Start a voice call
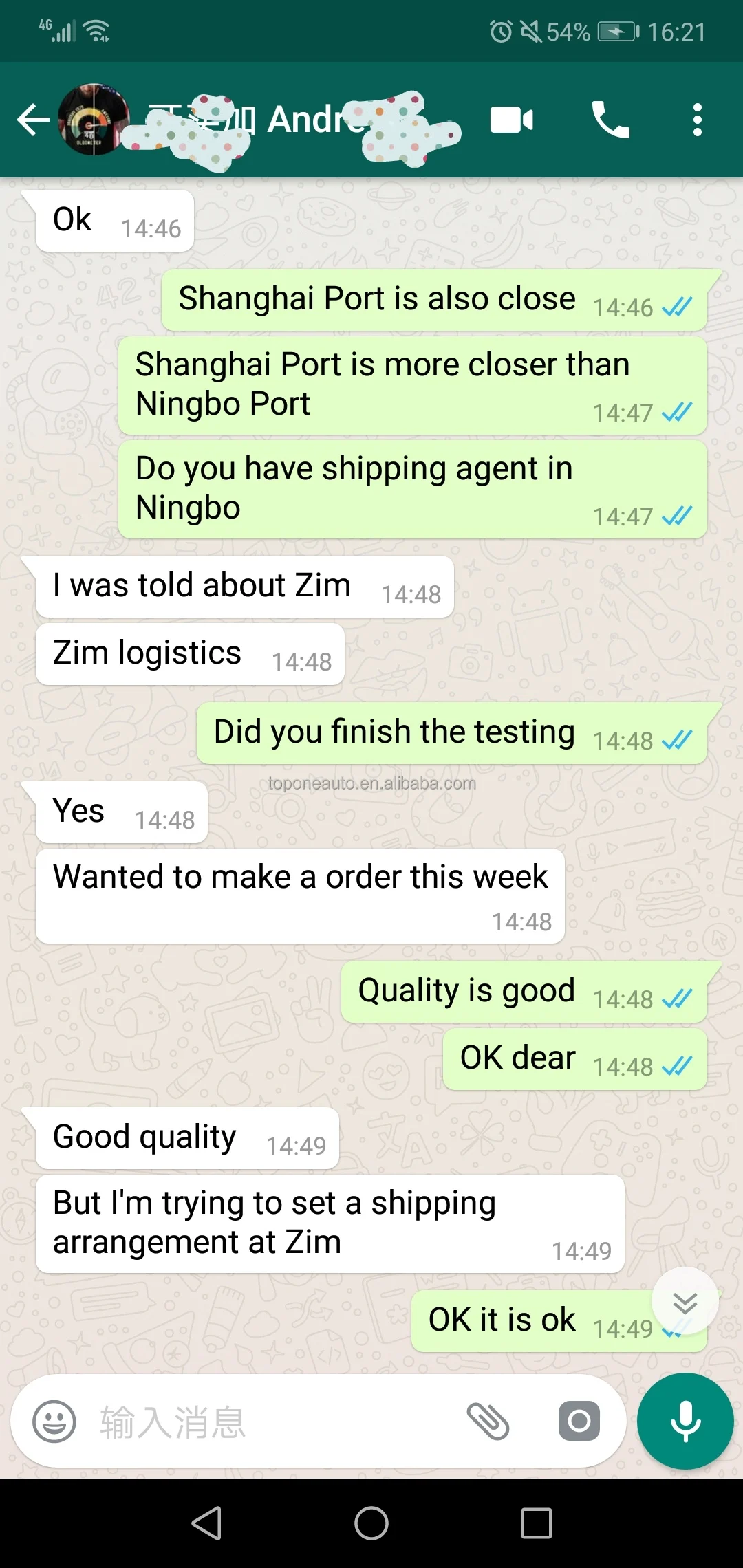This screenshot has height=1568, width=743. [x=610, y=120]
